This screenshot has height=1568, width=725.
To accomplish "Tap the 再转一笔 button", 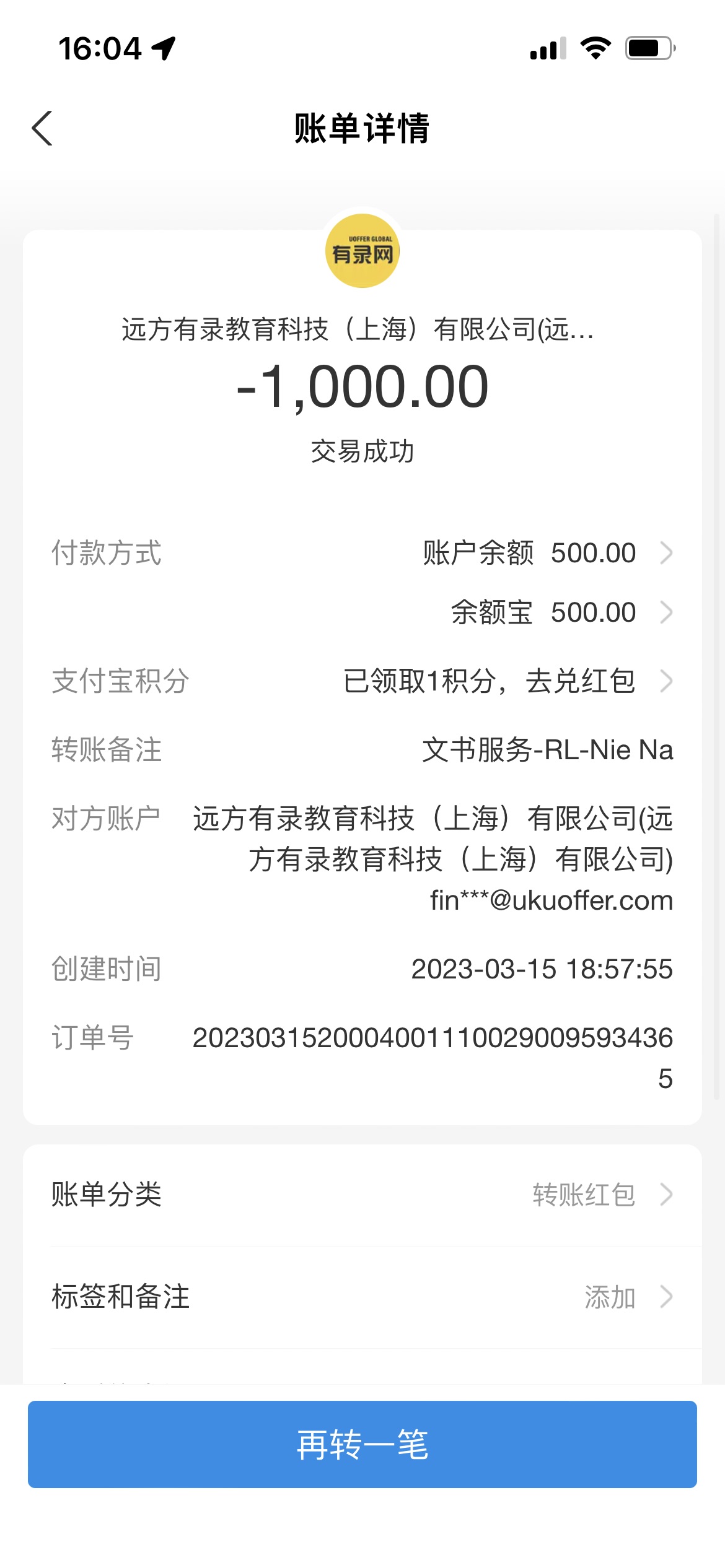I will 362,1444.
